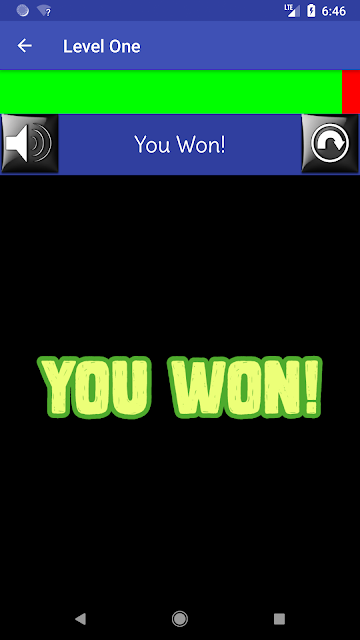Image resolution: width=360 pixels, height=640 pixels.
Task: Restart the level with the circular arrow button
Action: click(x=330, y=144)
